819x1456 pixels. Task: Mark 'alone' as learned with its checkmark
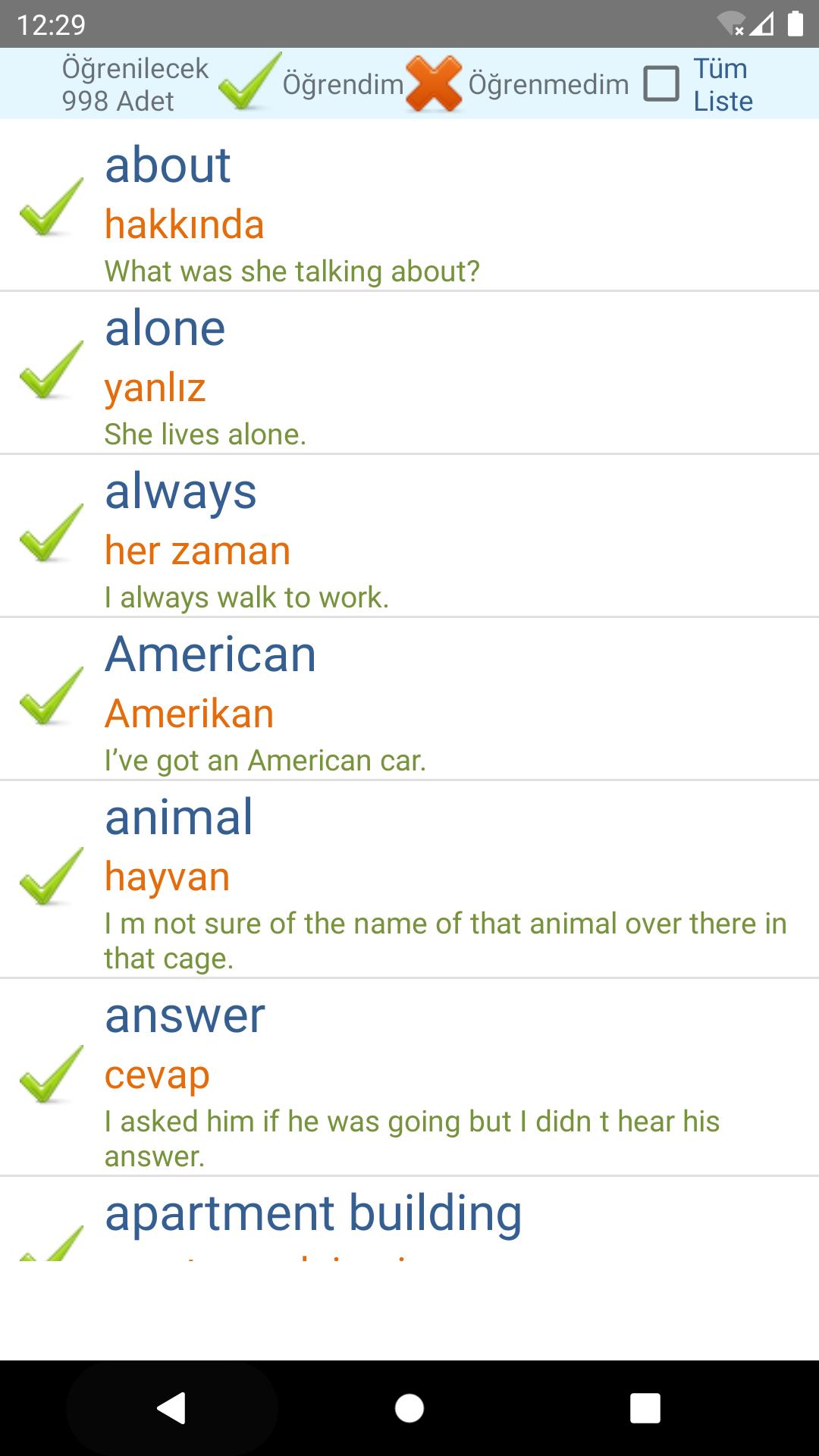(52, 370)
